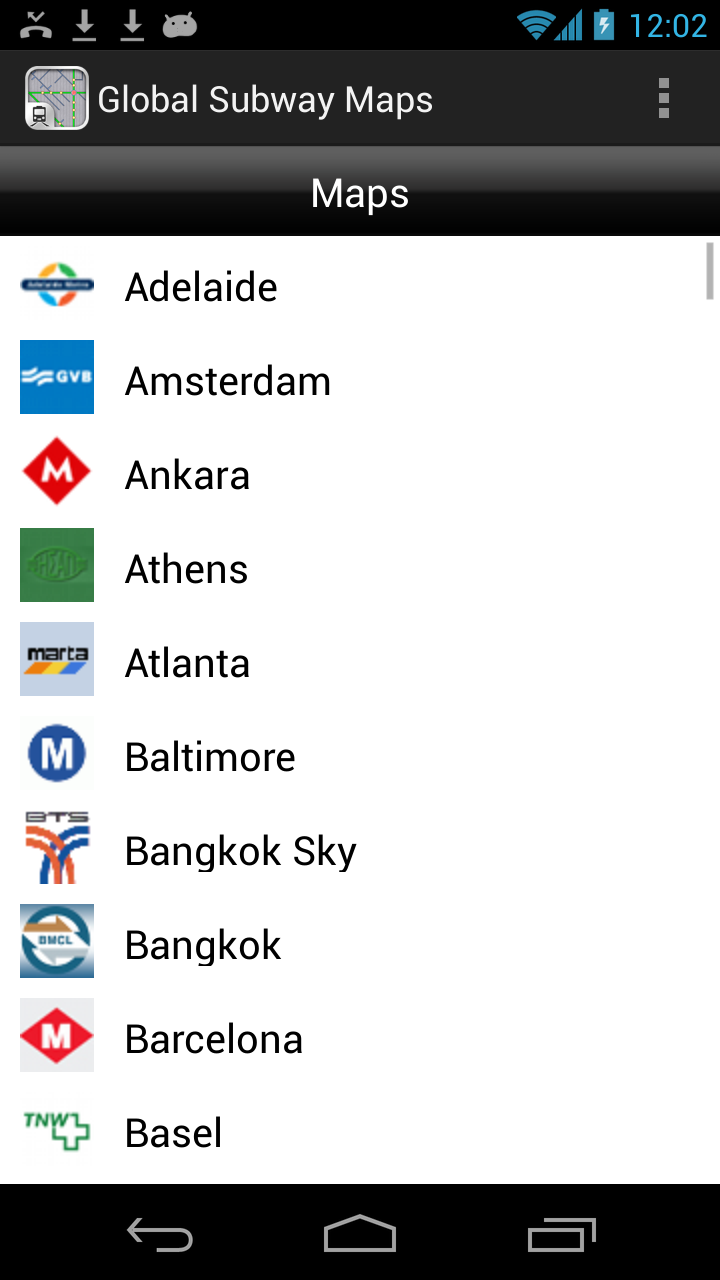This screenshot has height=1280, width=720.
Task: Tap the Baltimore blue M icon
Action: pos(56,753)
